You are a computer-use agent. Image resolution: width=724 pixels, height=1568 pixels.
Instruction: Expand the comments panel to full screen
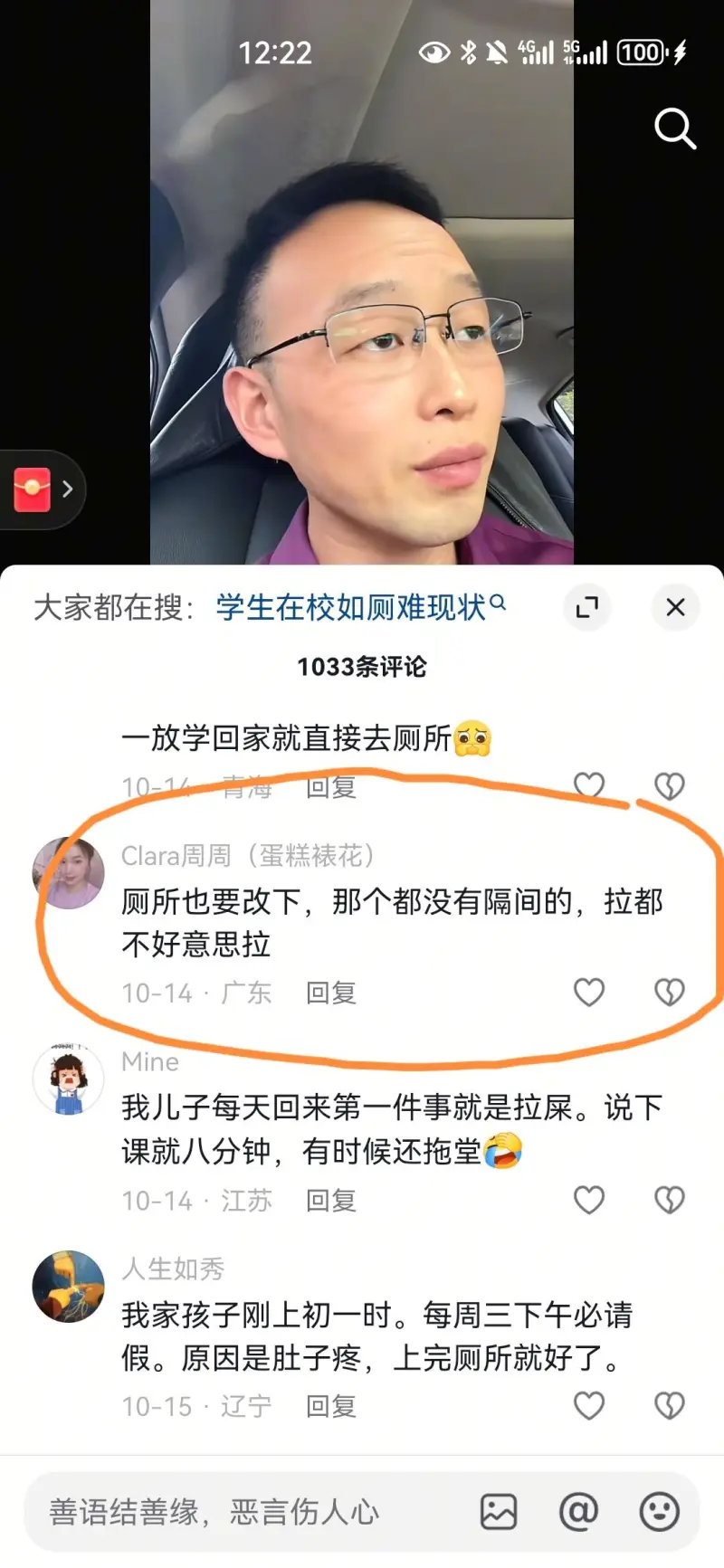pos(587,607)
